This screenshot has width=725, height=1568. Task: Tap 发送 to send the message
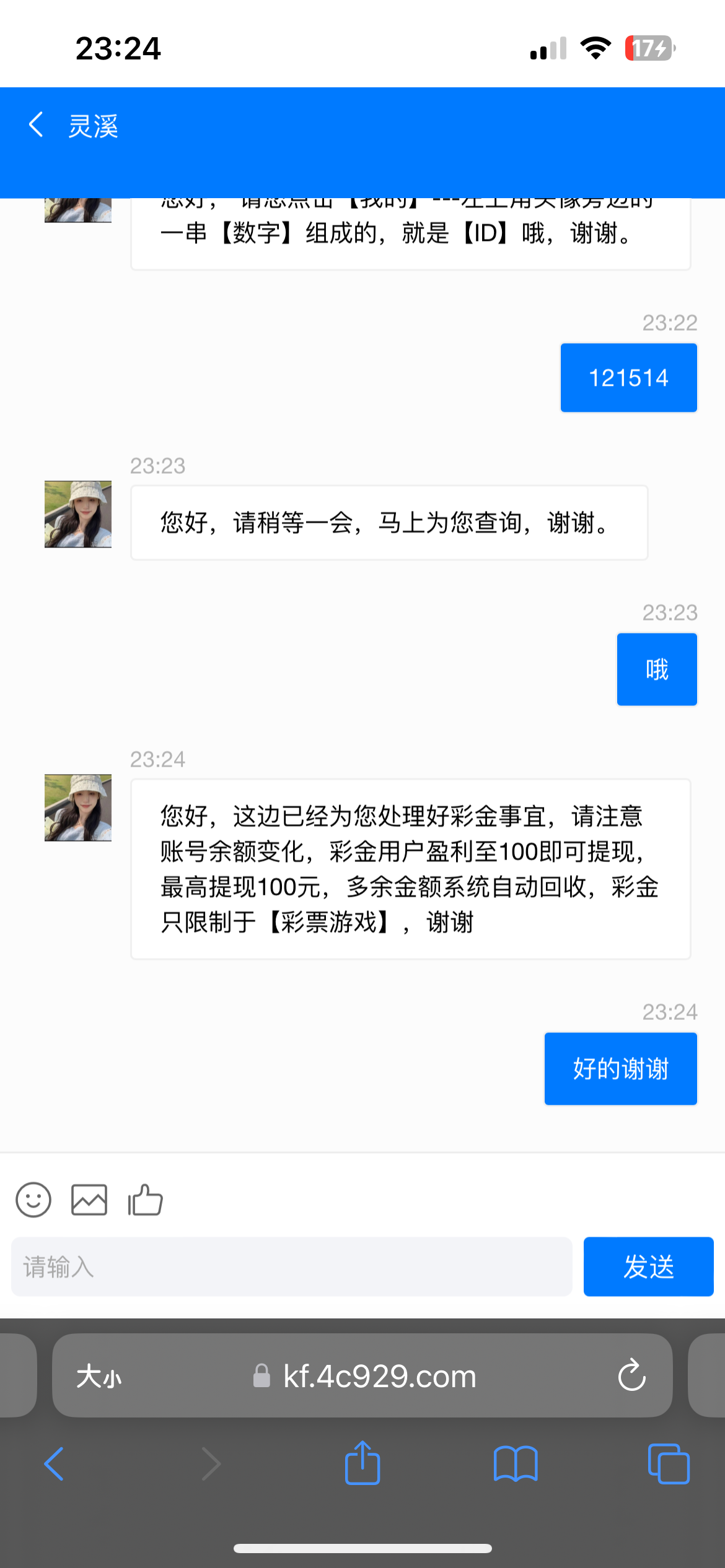coord(648,1267)
